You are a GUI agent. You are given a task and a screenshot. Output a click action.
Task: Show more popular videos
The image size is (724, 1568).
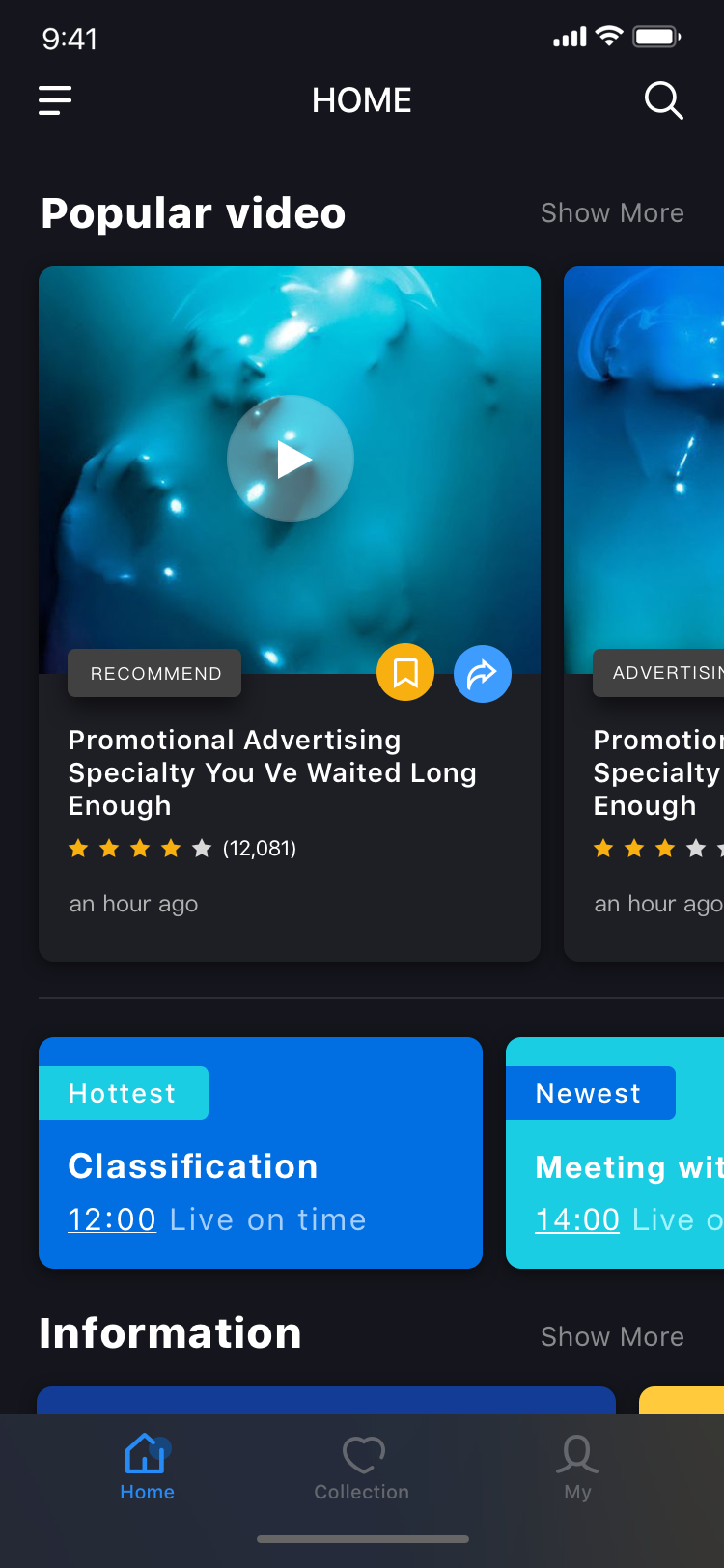612,212
